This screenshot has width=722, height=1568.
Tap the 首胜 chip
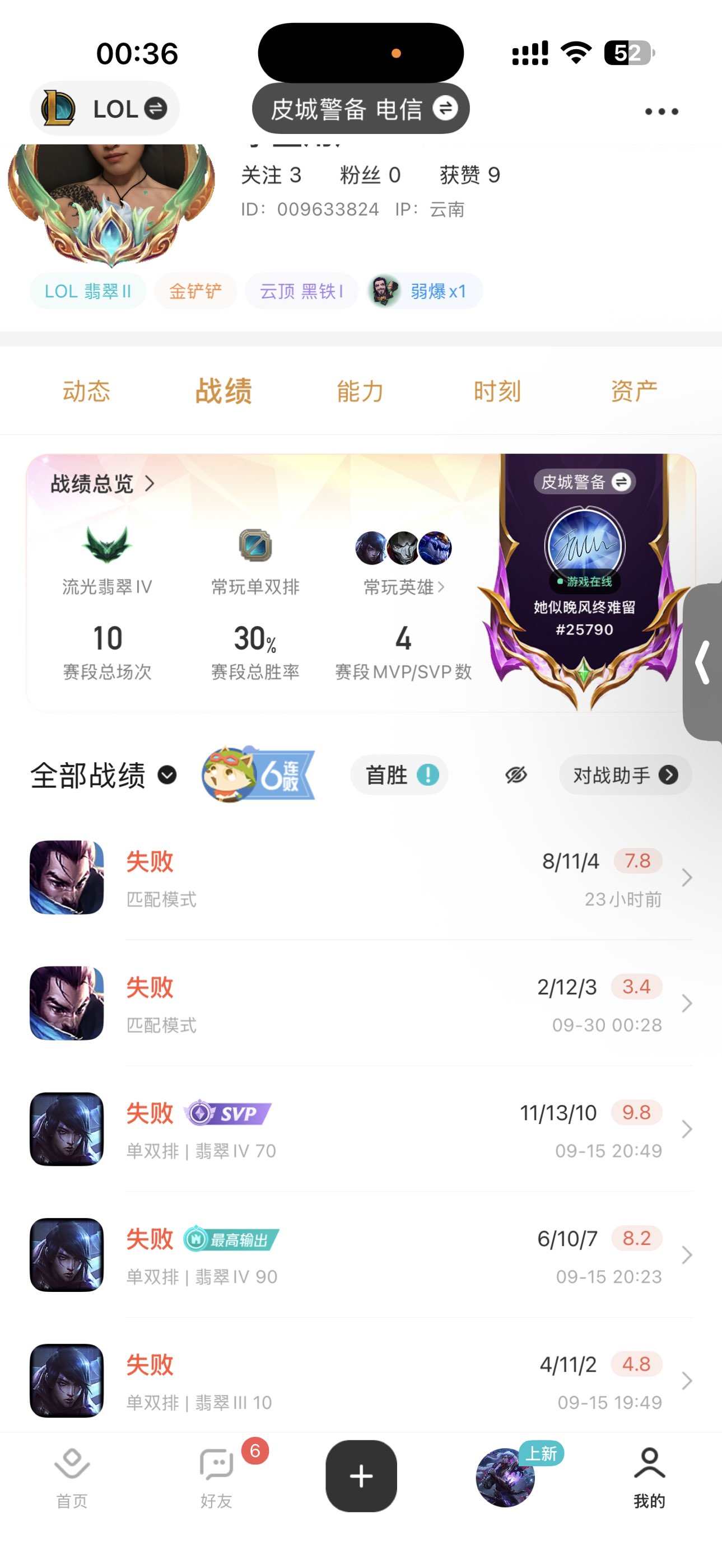coord(399,775)
